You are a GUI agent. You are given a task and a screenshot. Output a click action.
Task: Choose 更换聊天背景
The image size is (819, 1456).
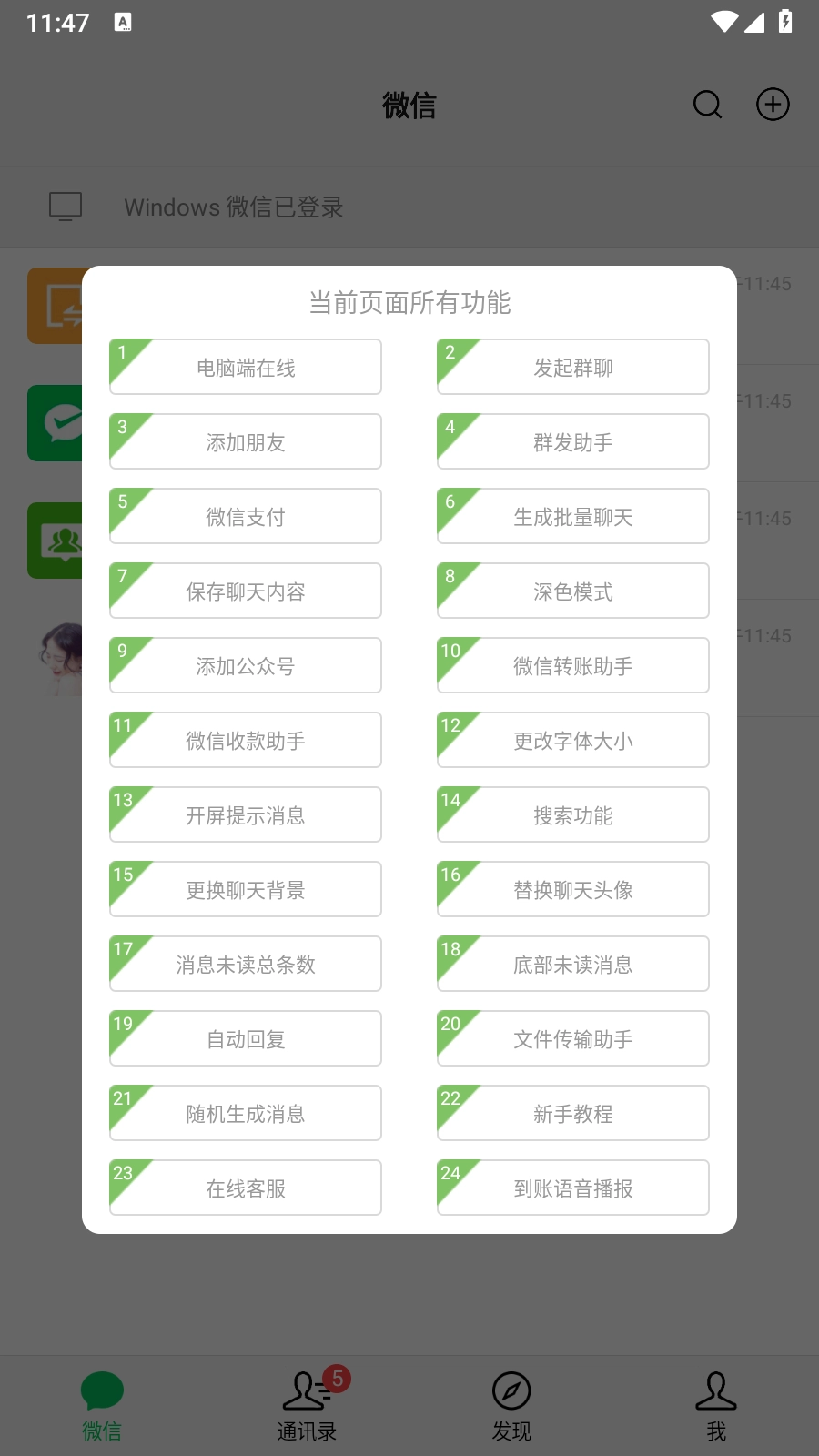246,890
